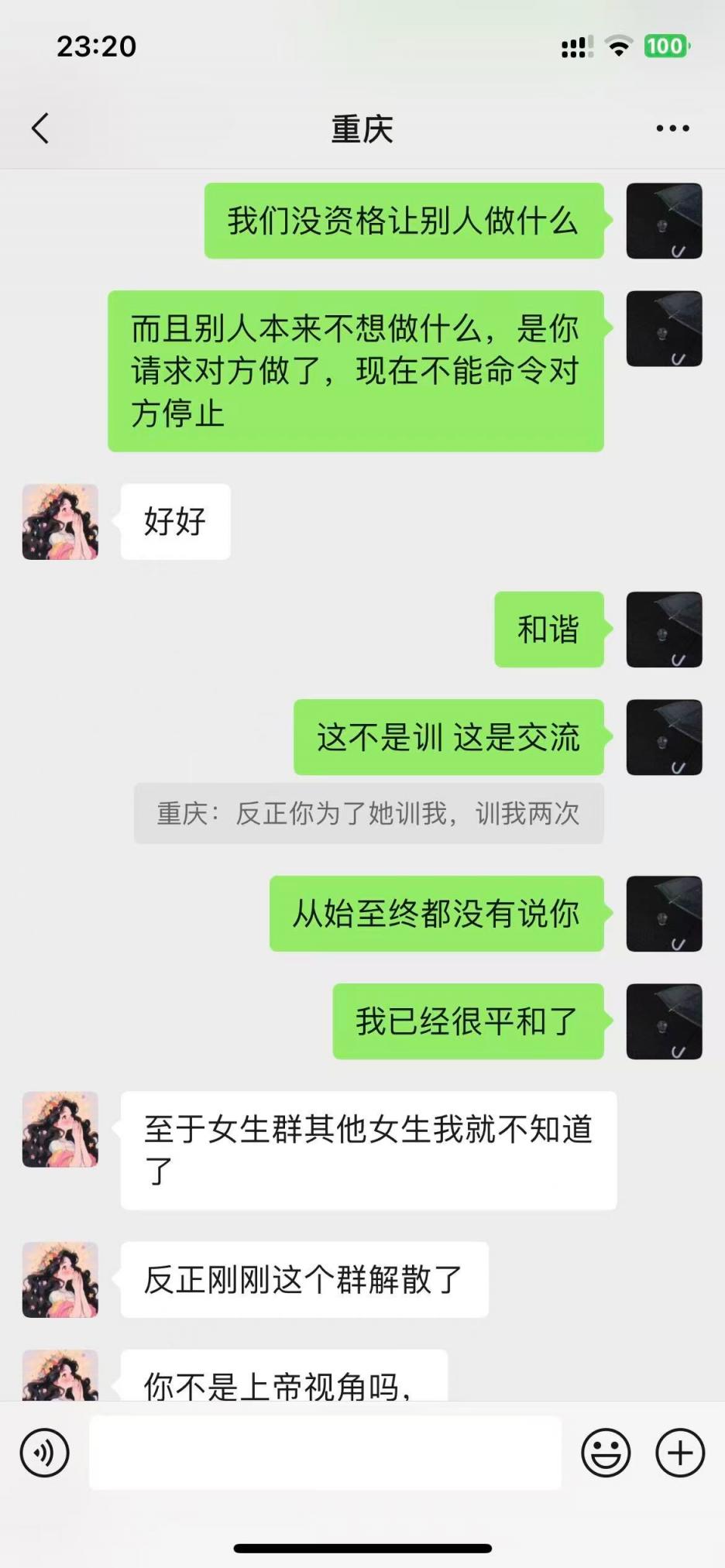Open the chat info overflow menu
This screenshot has width=725, height=1568.
[672, 129]
